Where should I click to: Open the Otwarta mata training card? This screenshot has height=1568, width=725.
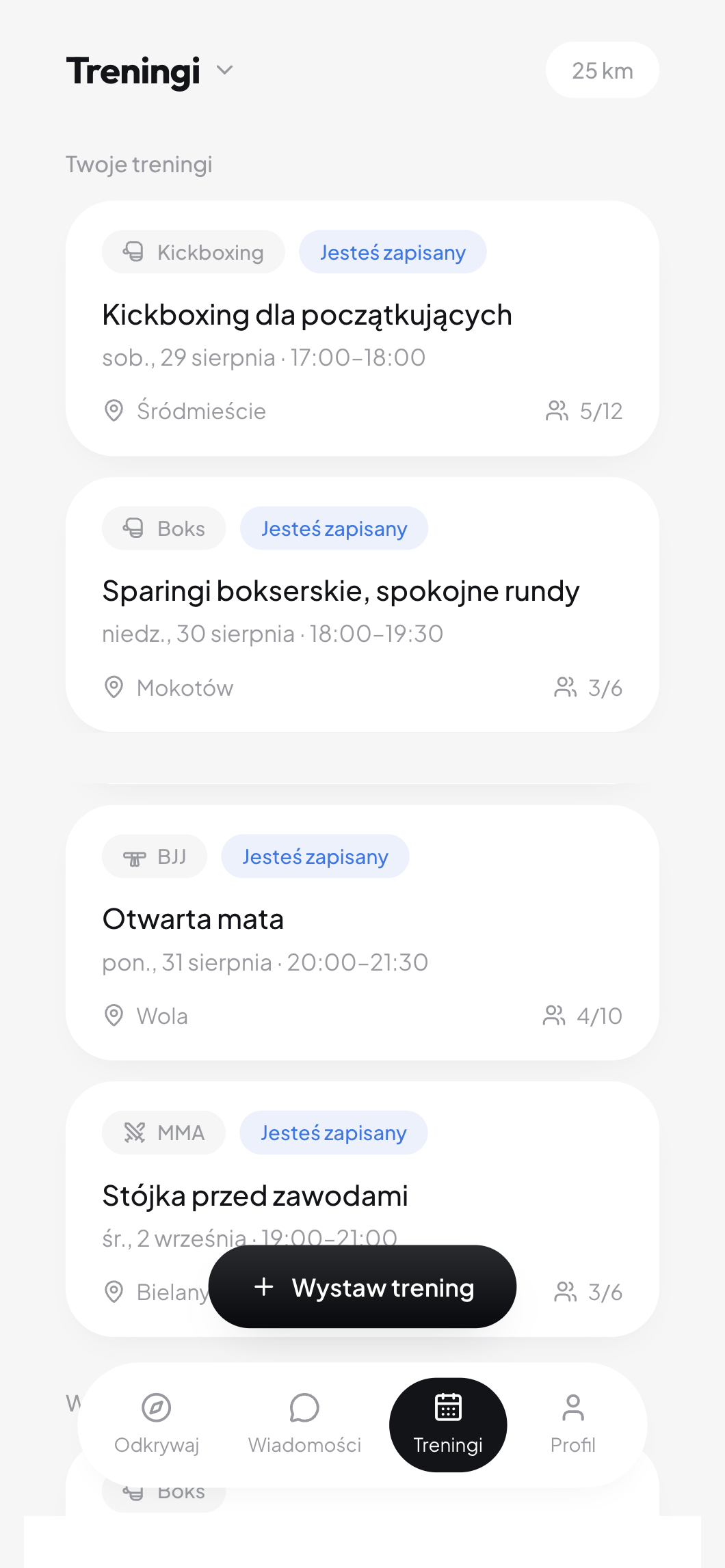click(x=362, y=932)
